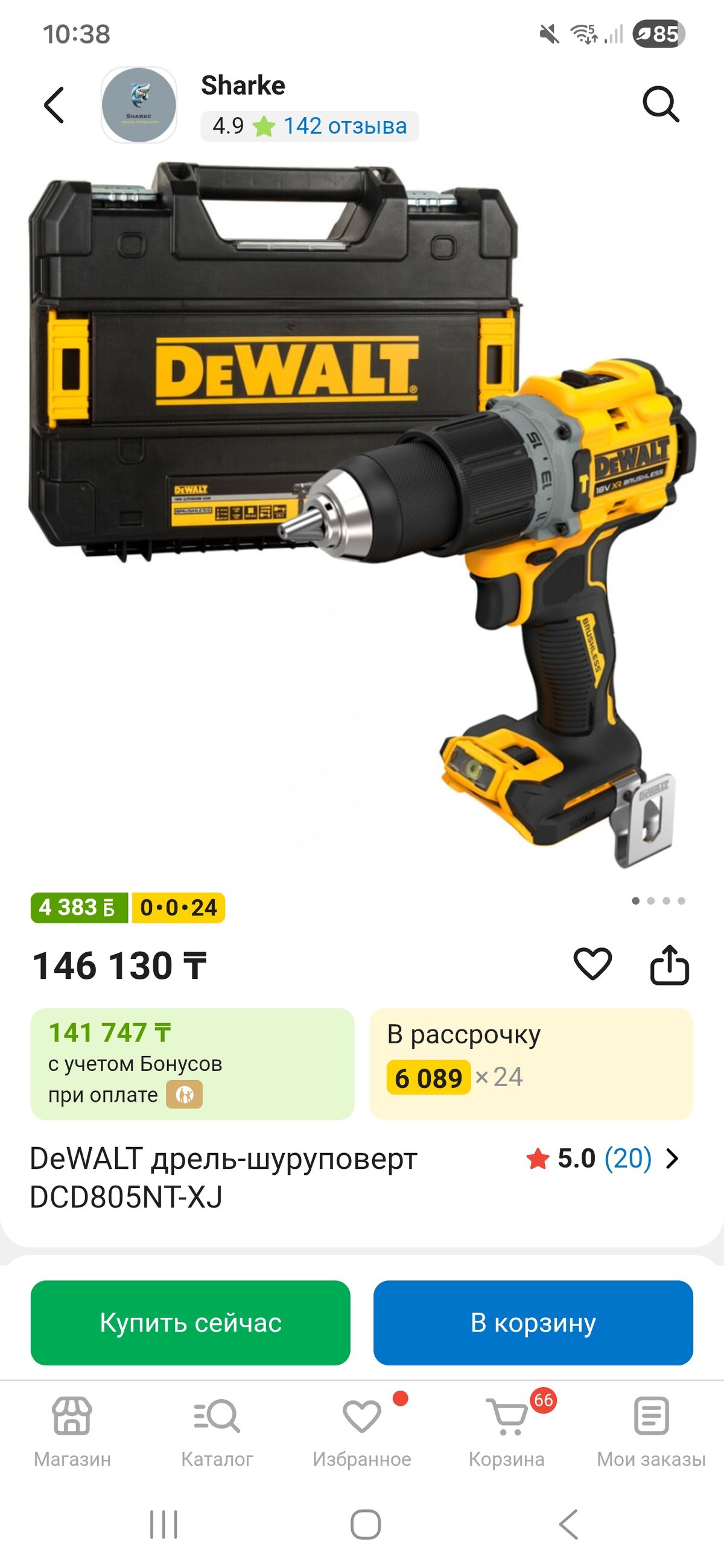Open the search magnifier icon
The height and width of the screenshot is (1568, 724).
point(660,104)
